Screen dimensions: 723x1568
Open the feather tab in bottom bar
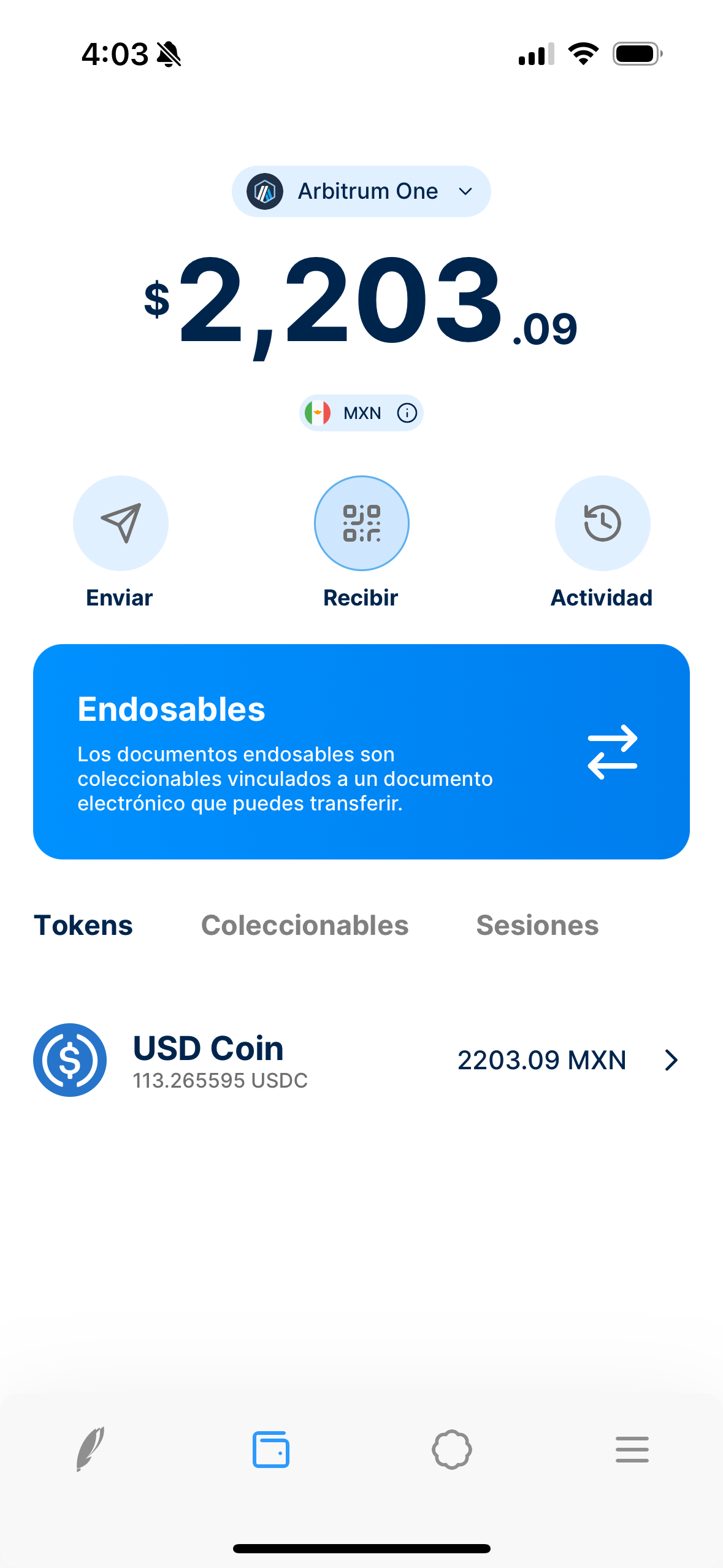coord(90,1449)
